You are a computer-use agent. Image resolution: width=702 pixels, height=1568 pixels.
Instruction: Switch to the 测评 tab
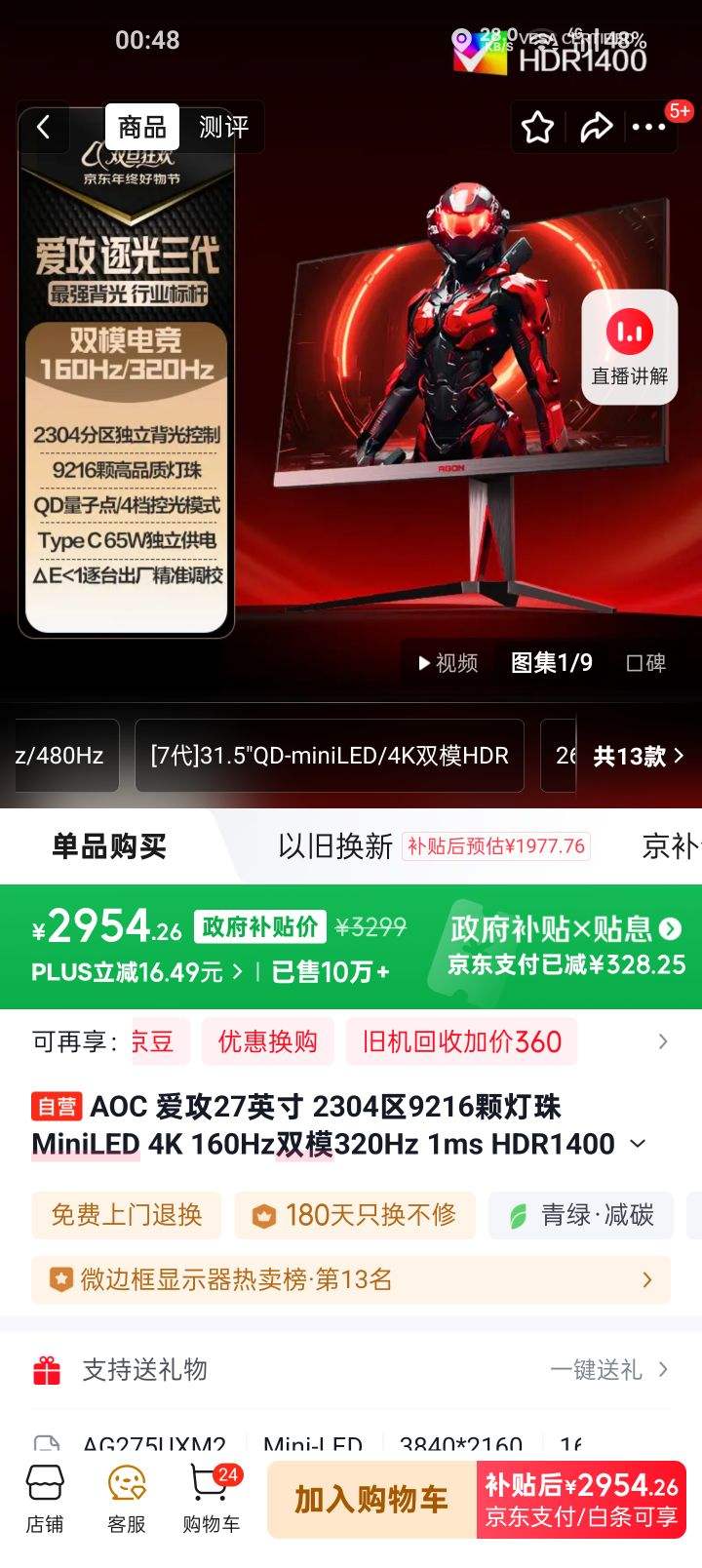pyautogui.click(x=224, y=127)
